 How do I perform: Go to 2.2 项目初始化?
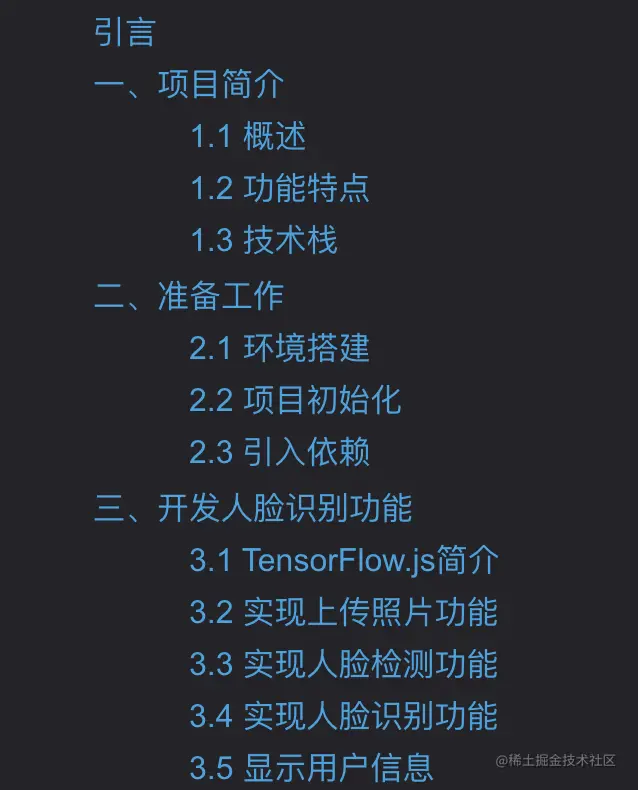pyautogui.click(x=295, y=400)
